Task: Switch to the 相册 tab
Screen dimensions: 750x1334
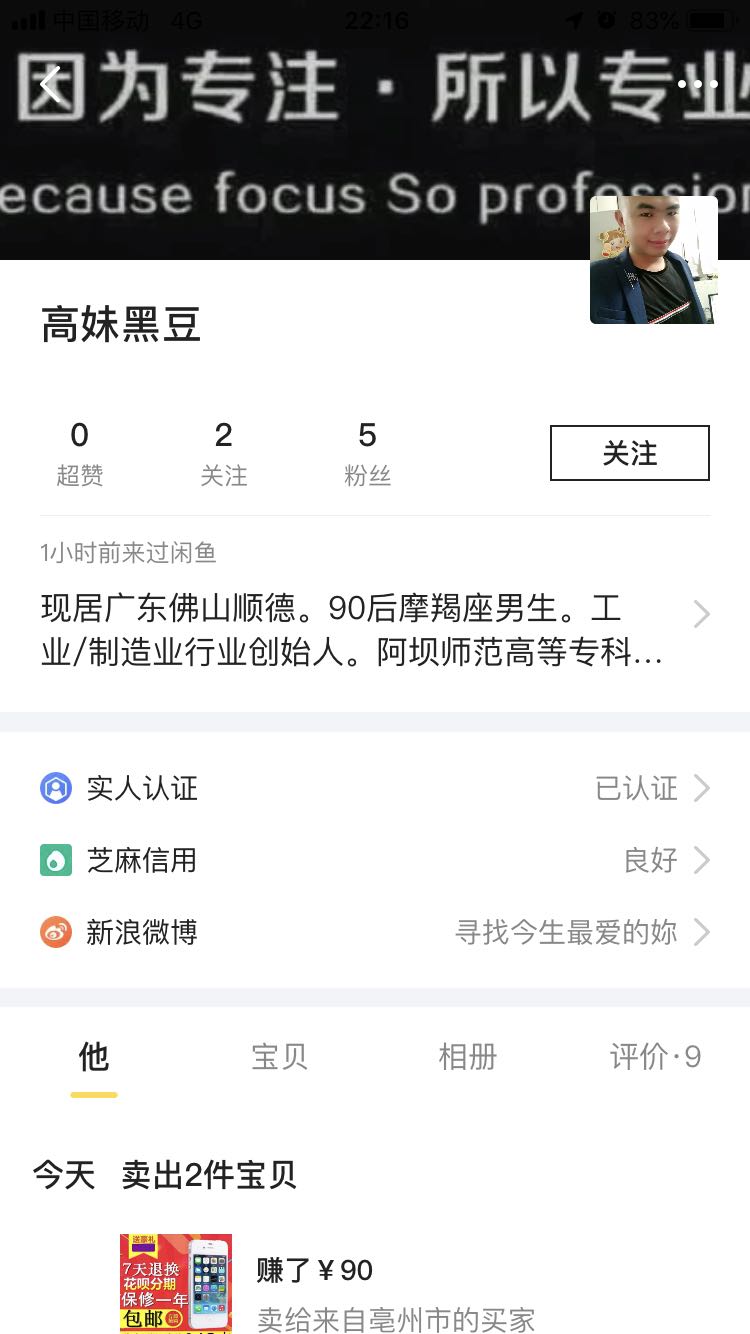Action: coord(467,1057)
